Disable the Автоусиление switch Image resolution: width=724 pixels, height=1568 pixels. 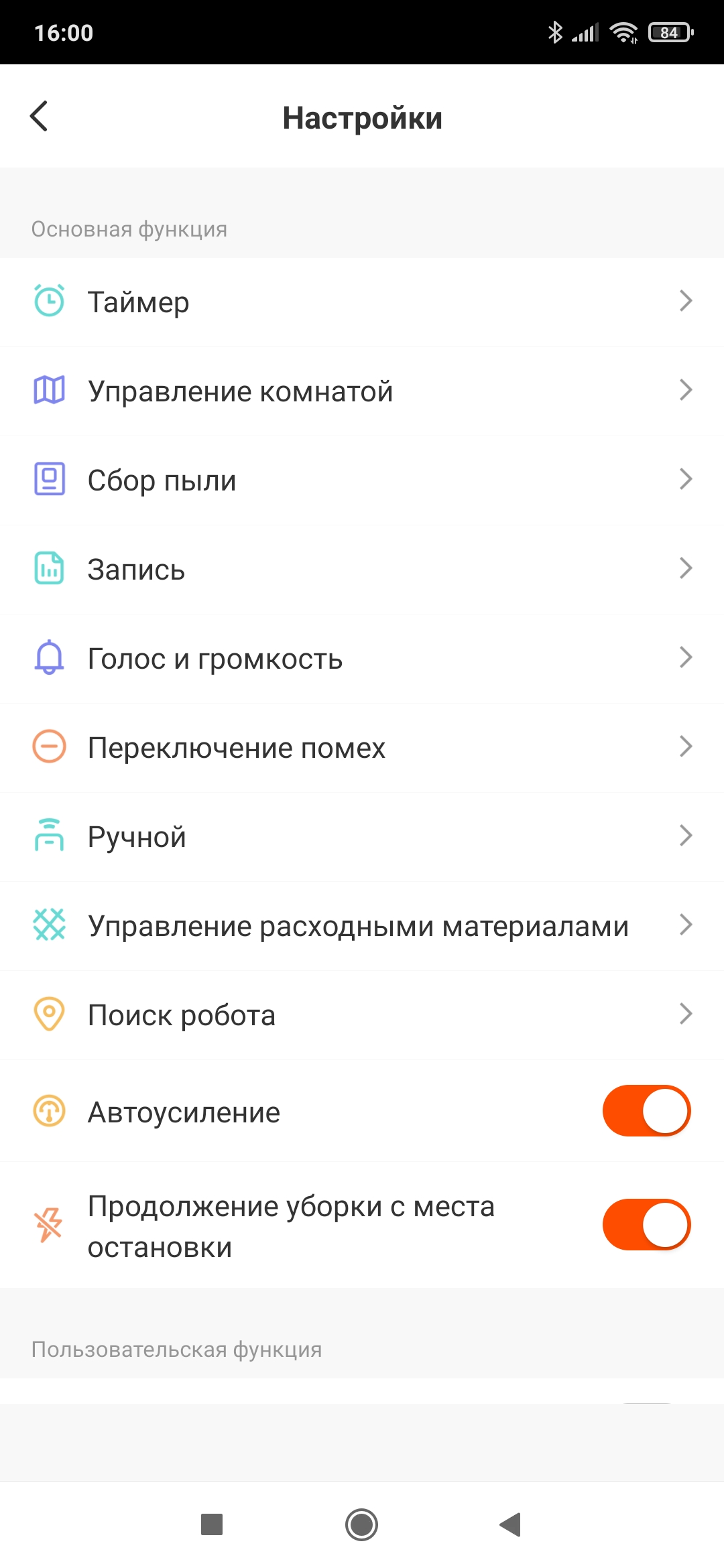pos(646,1111)
